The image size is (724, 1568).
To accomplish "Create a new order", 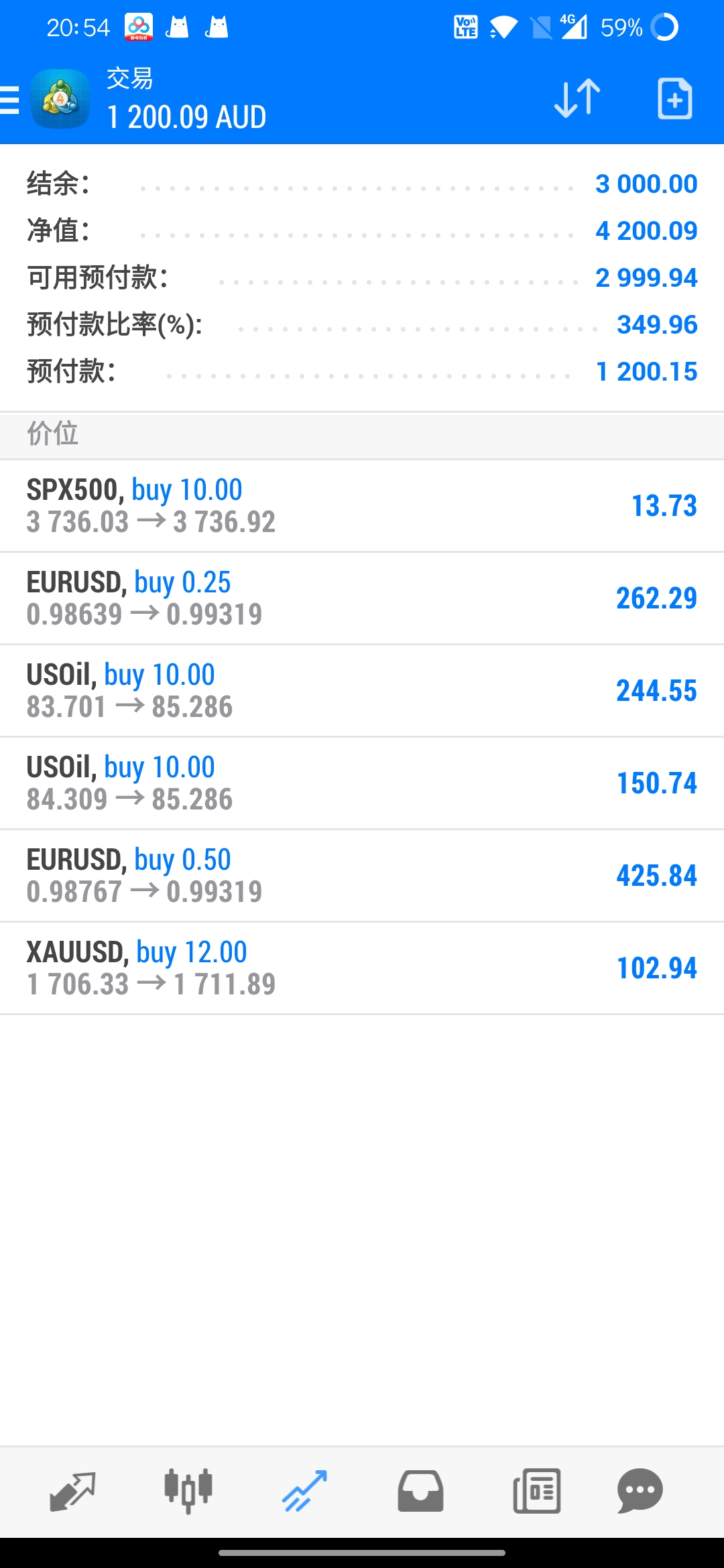I will tap(674, 99).
